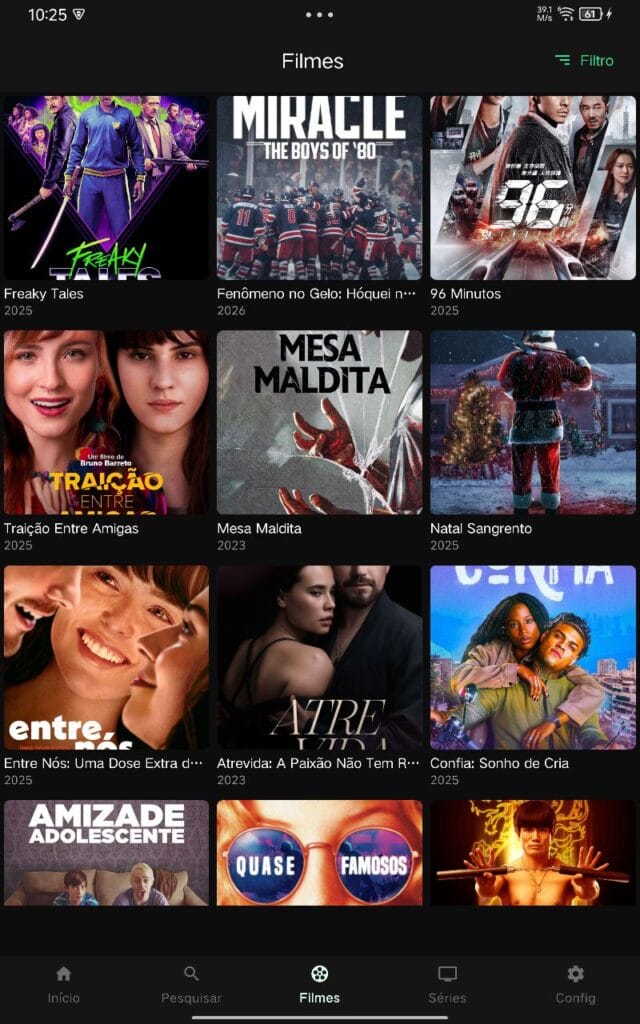Open Atrevida: A Paixão movie
This screenshot has width=640, height=1024.
pyautogui.click(x=319, y=657)
